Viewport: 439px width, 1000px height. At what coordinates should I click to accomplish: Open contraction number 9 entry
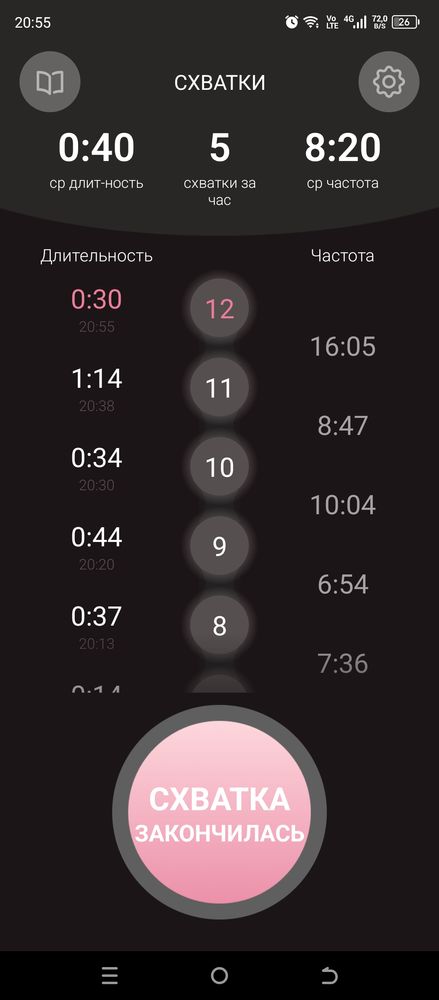[220, 547]
